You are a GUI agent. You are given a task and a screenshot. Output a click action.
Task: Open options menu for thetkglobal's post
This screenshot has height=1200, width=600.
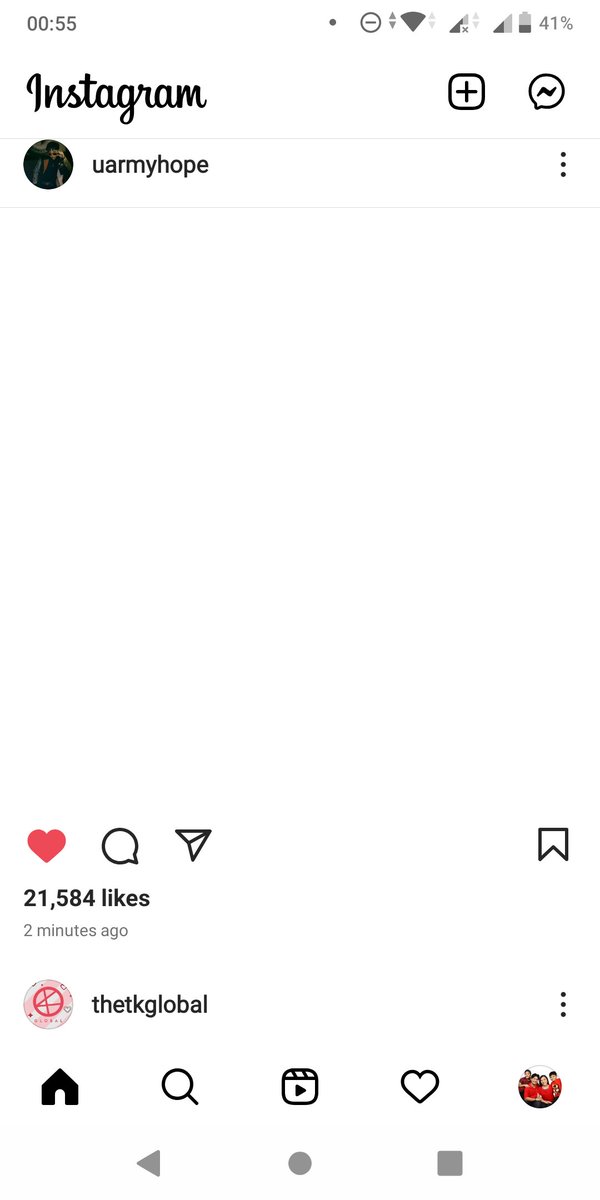(x=563, y=1004)
